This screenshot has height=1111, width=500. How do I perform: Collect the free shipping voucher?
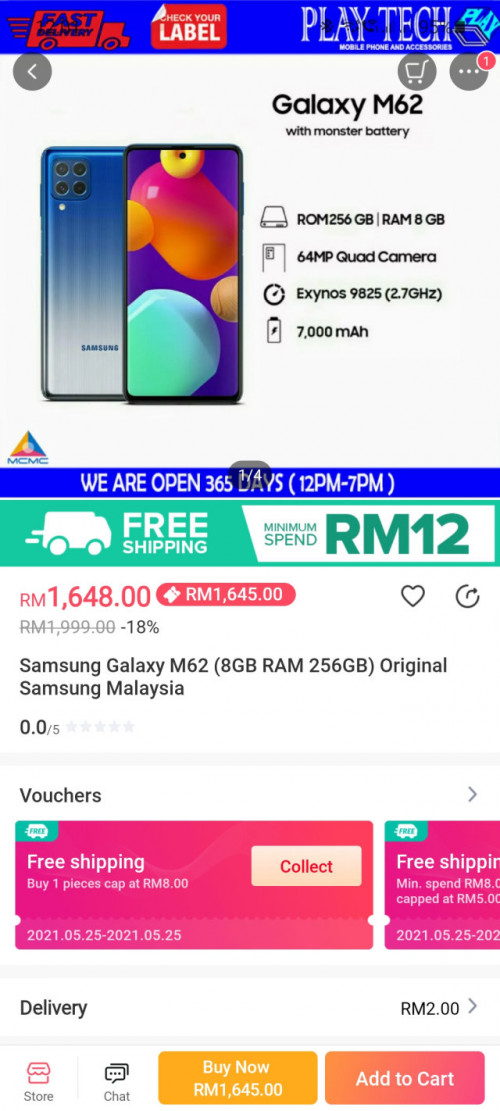pos(306,866)
